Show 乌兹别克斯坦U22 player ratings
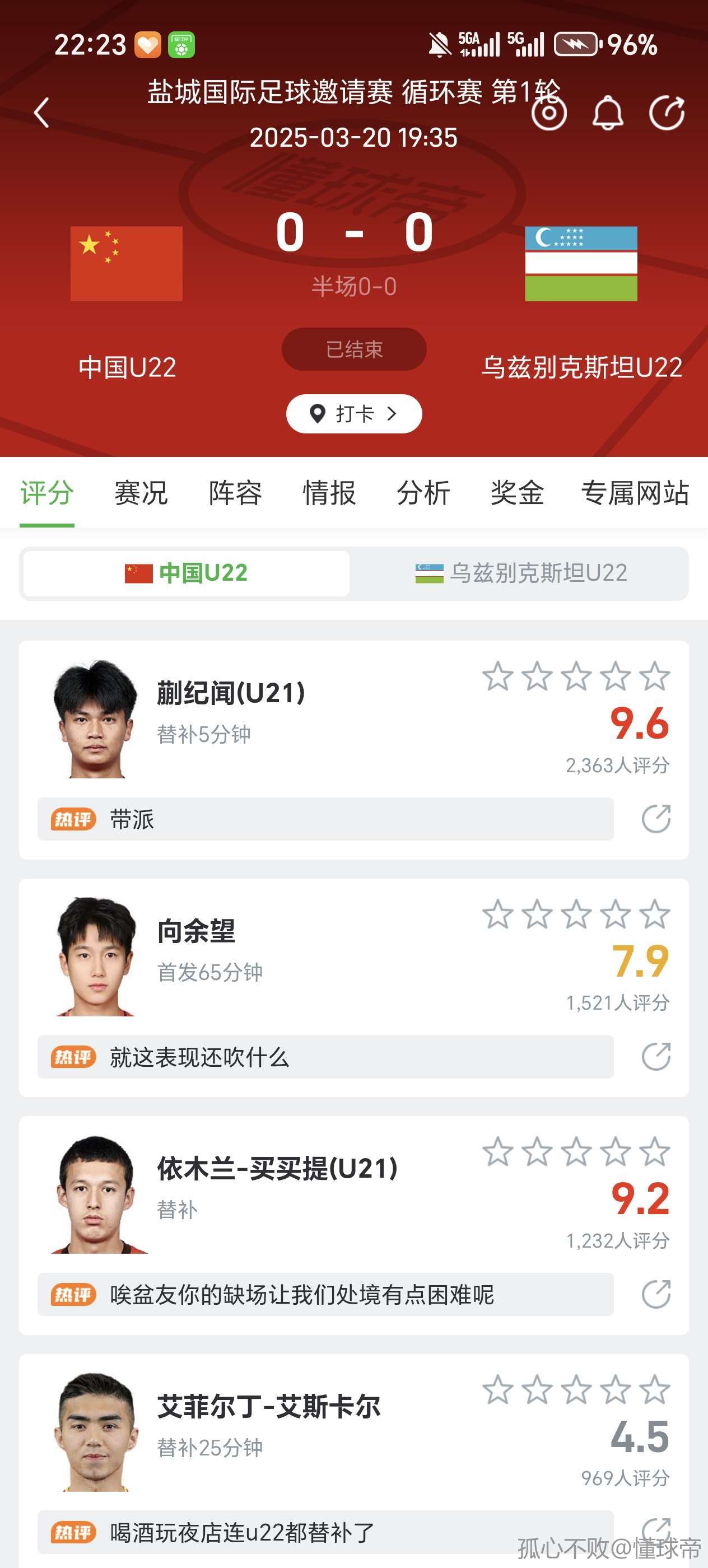Screen dimensions: 708x1568 (x=521, y=573)
